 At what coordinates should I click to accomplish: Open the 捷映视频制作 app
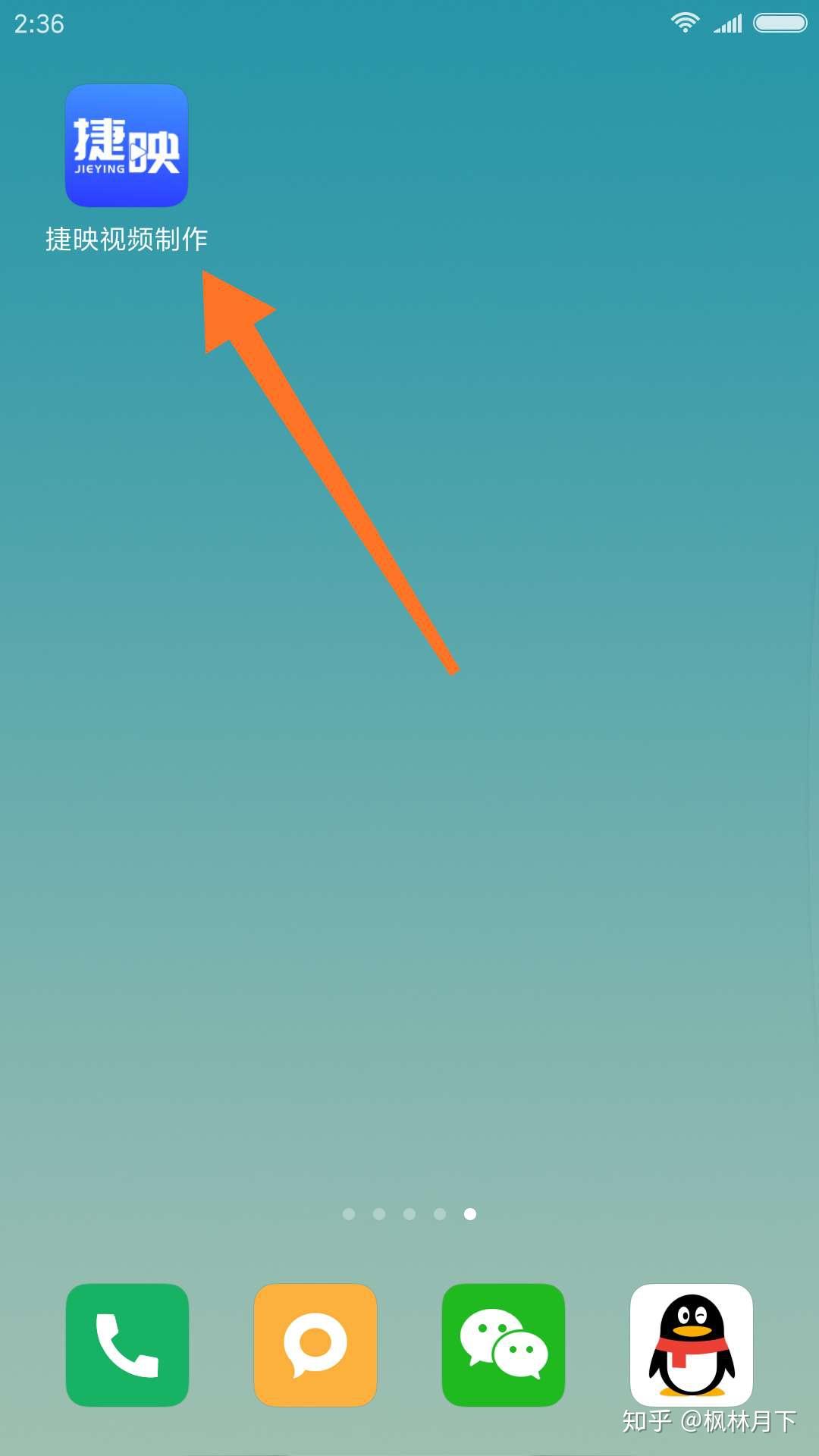click(x=127, y=146)
